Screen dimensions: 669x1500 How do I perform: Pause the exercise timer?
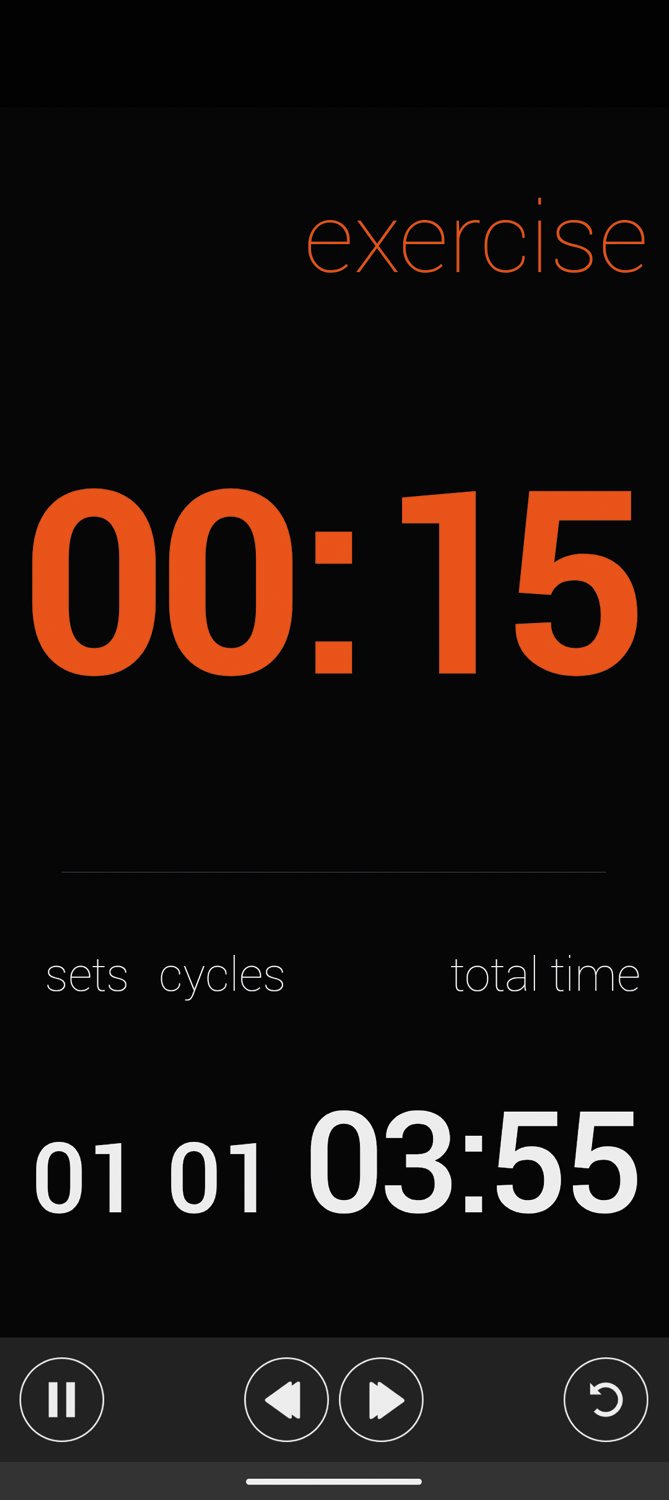62,1399
